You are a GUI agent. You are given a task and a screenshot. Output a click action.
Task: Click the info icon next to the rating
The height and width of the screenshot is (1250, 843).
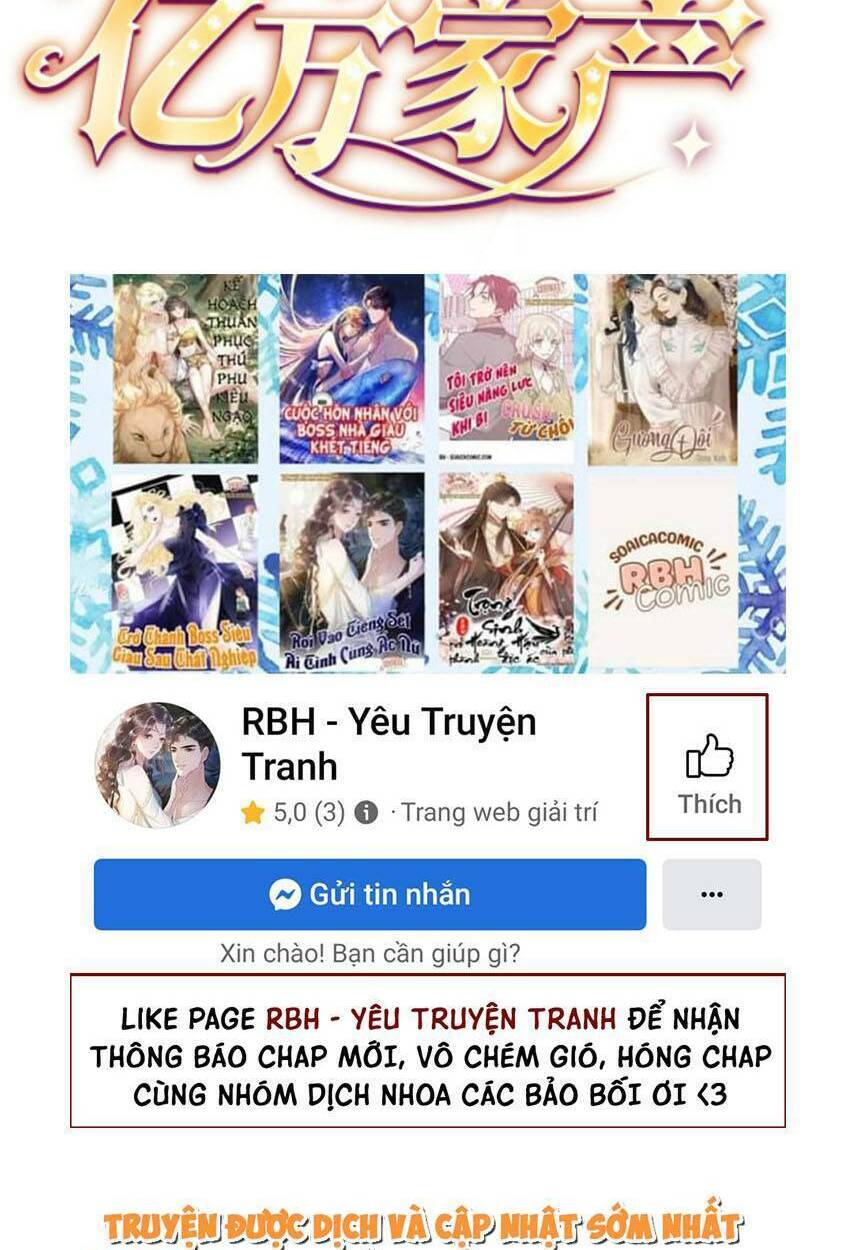(x=366, y=812)
